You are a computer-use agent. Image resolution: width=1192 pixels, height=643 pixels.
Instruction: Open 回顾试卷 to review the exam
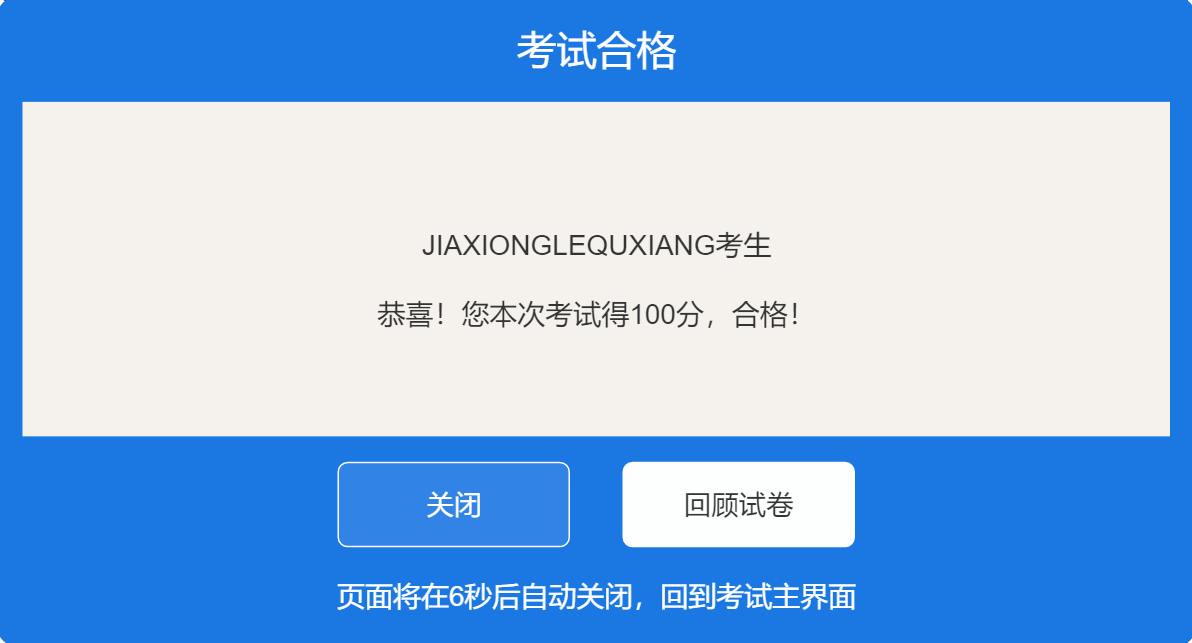[738, 505]
